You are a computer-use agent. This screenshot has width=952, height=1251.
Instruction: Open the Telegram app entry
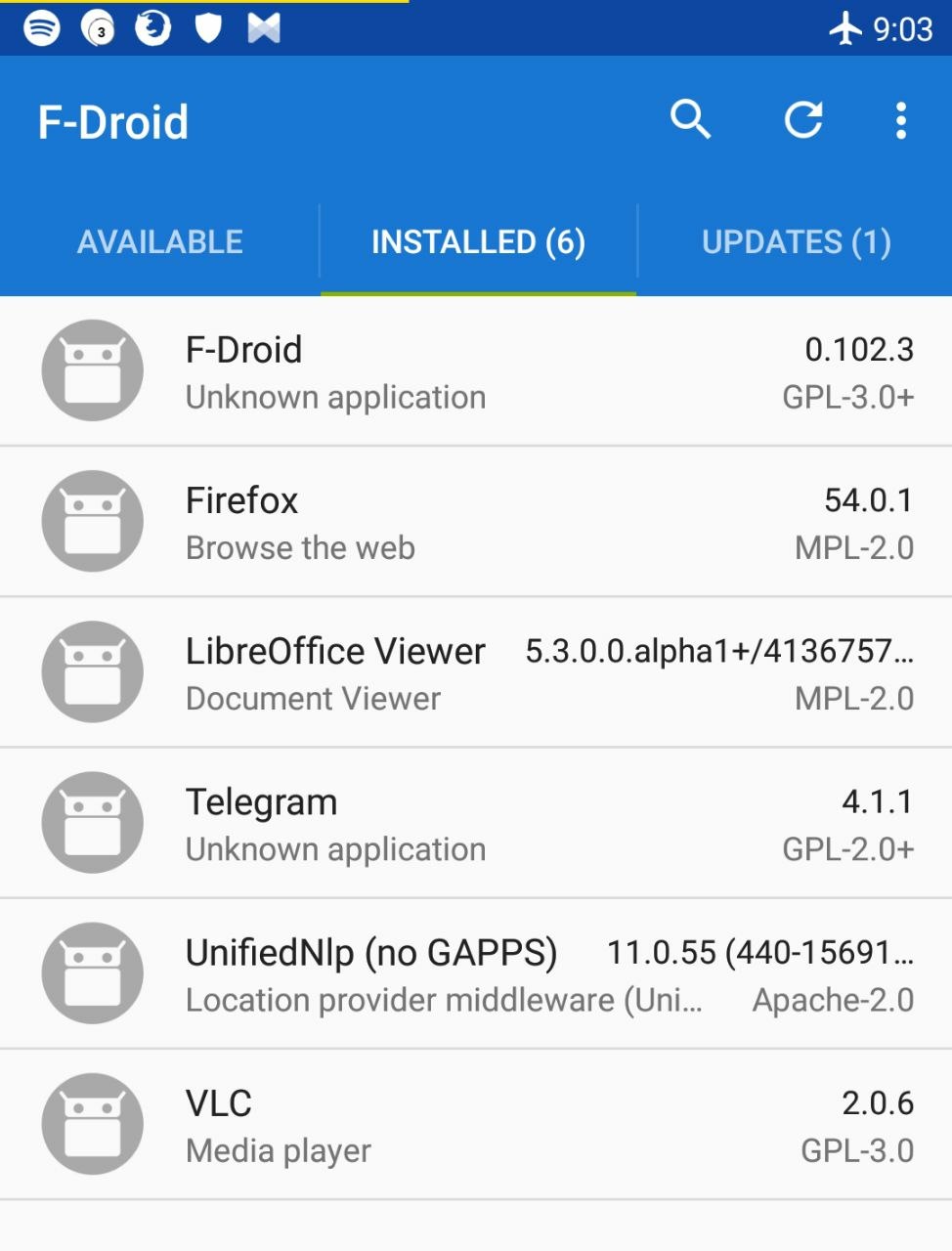point(476,823)
